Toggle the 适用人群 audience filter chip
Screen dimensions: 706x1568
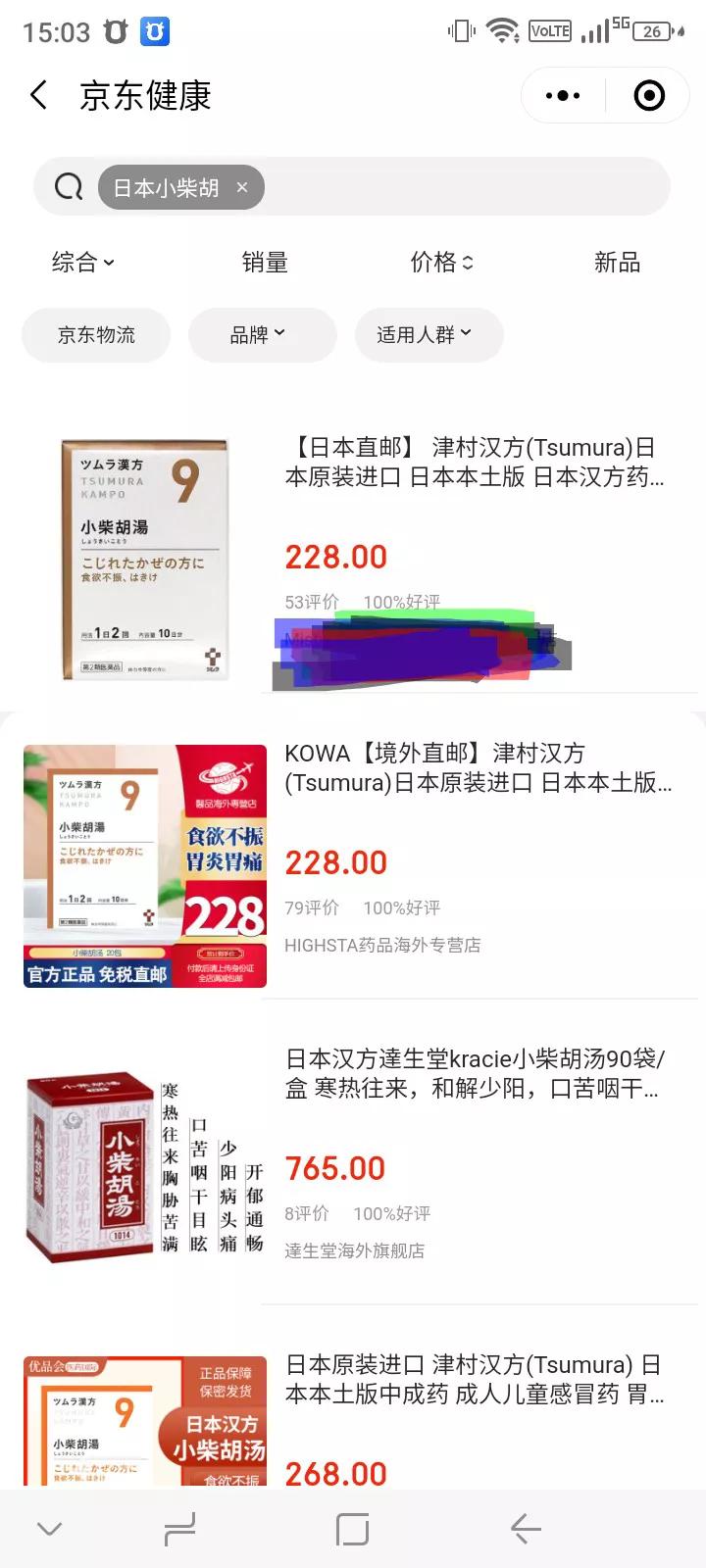pyautogui.click(x=429, y=334)
